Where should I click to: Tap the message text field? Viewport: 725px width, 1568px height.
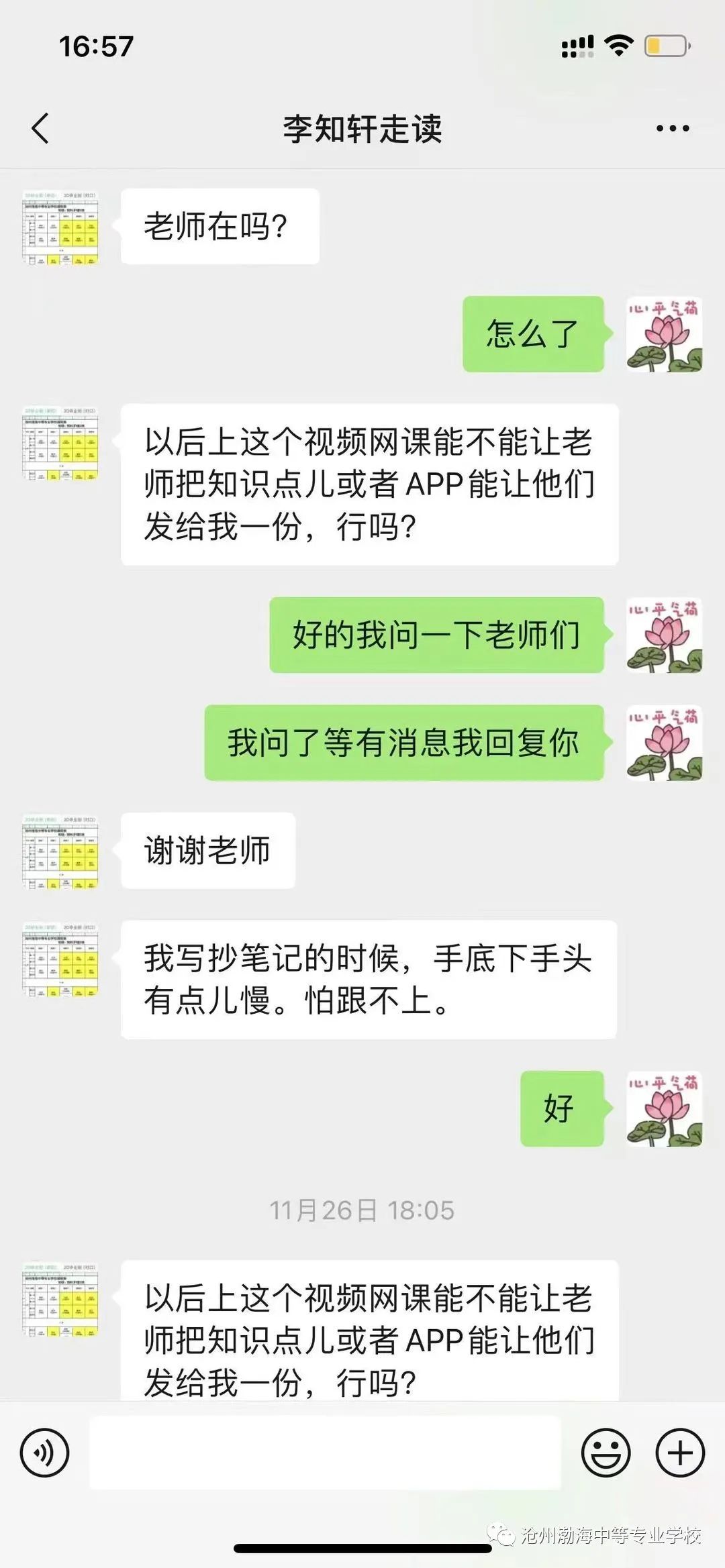[x=325, y=1453]
